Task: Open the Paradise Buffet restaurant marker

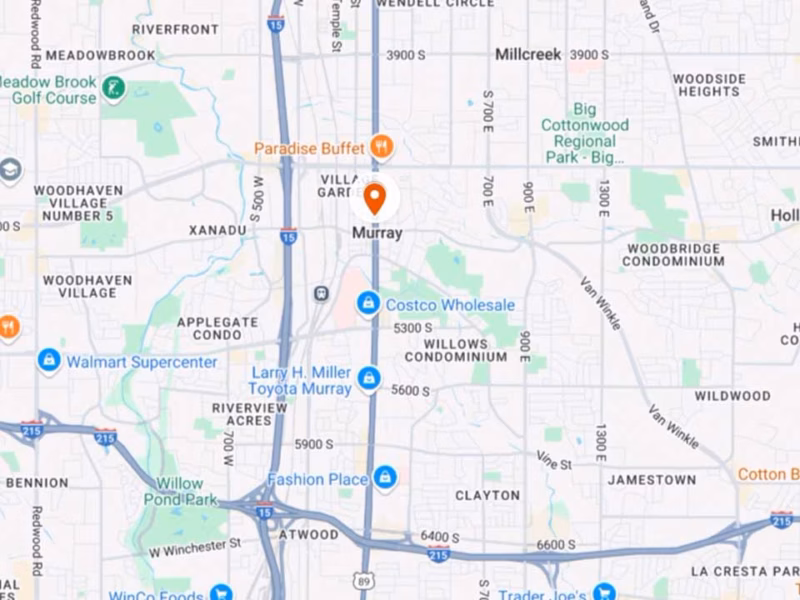Action: [x=381, y=147]
